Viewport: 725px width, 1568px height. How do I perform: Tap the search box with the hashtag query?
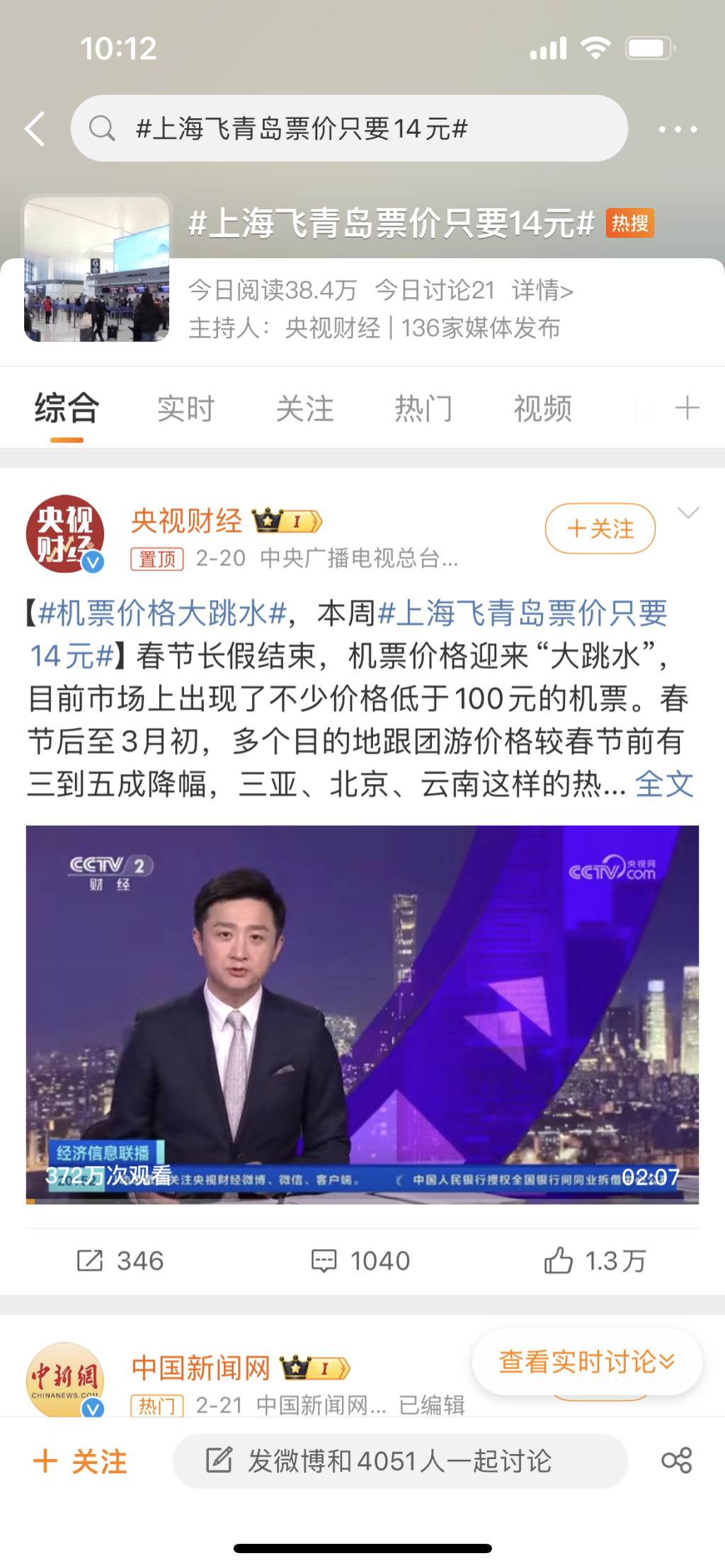click(348, 129)
